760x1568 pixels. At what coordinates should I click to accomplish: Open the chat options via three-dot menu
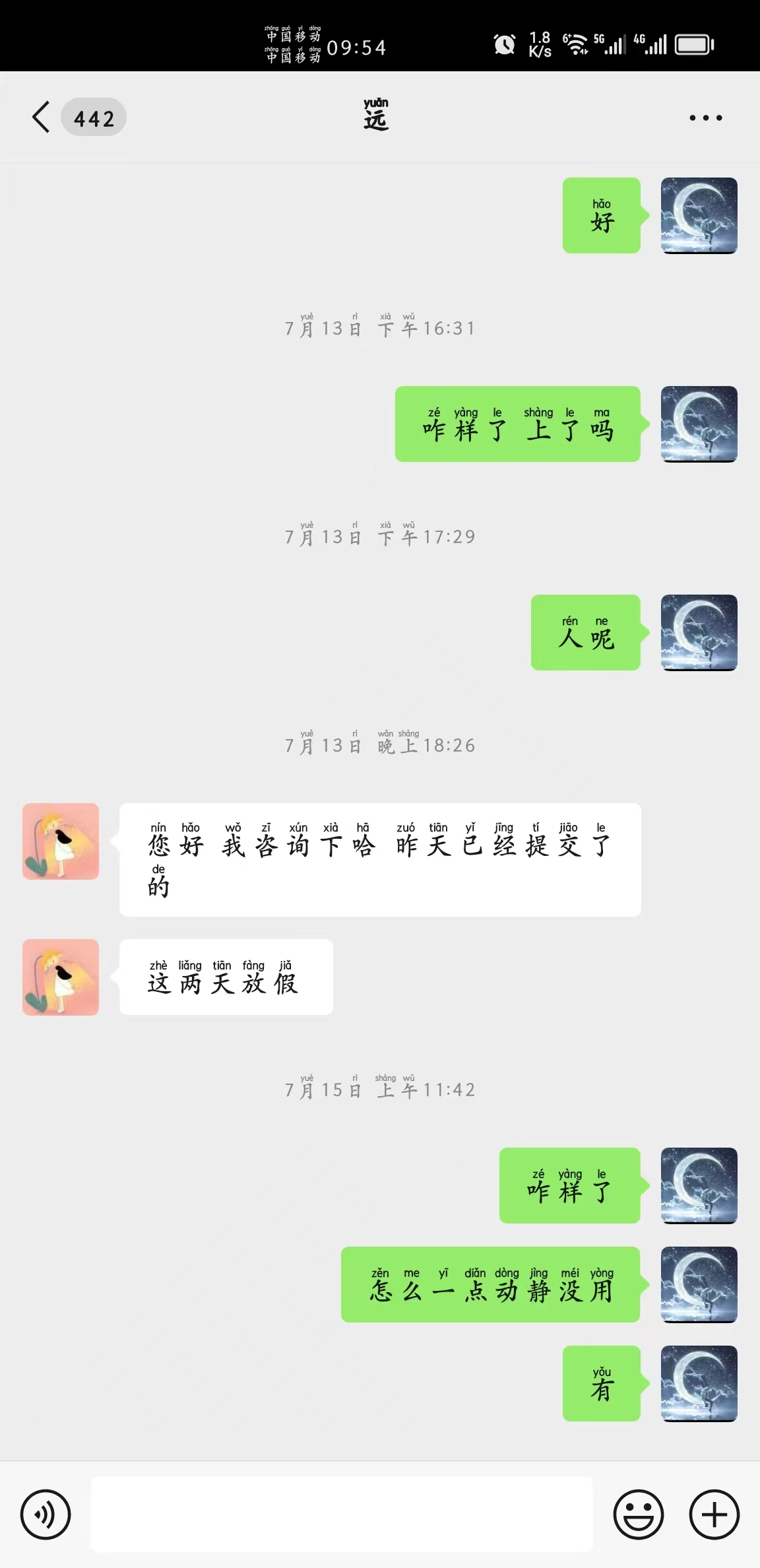click(705, 117)
